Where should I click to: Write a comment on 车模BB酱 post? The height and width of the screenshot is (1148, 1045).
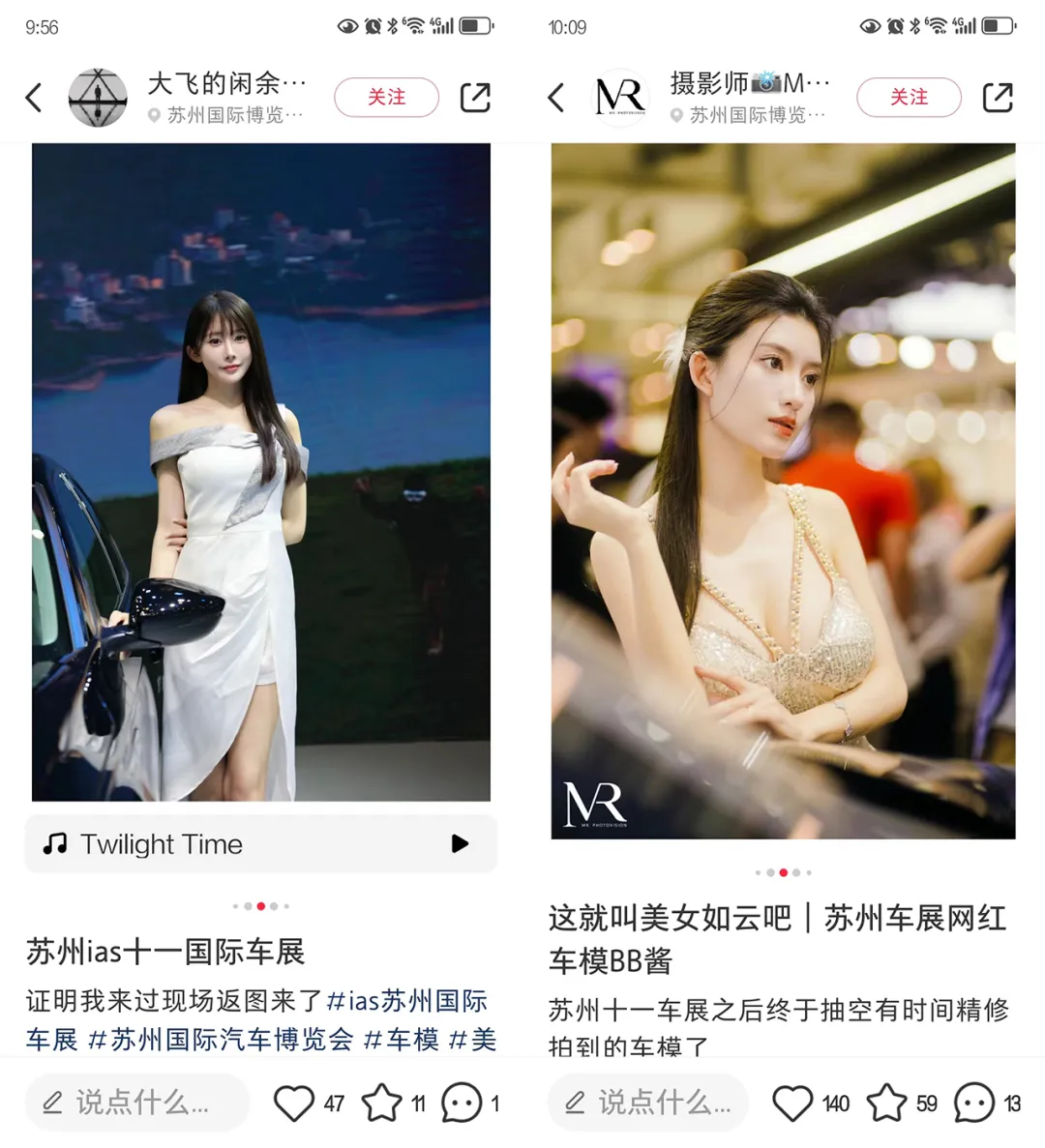click(660, 1102)
